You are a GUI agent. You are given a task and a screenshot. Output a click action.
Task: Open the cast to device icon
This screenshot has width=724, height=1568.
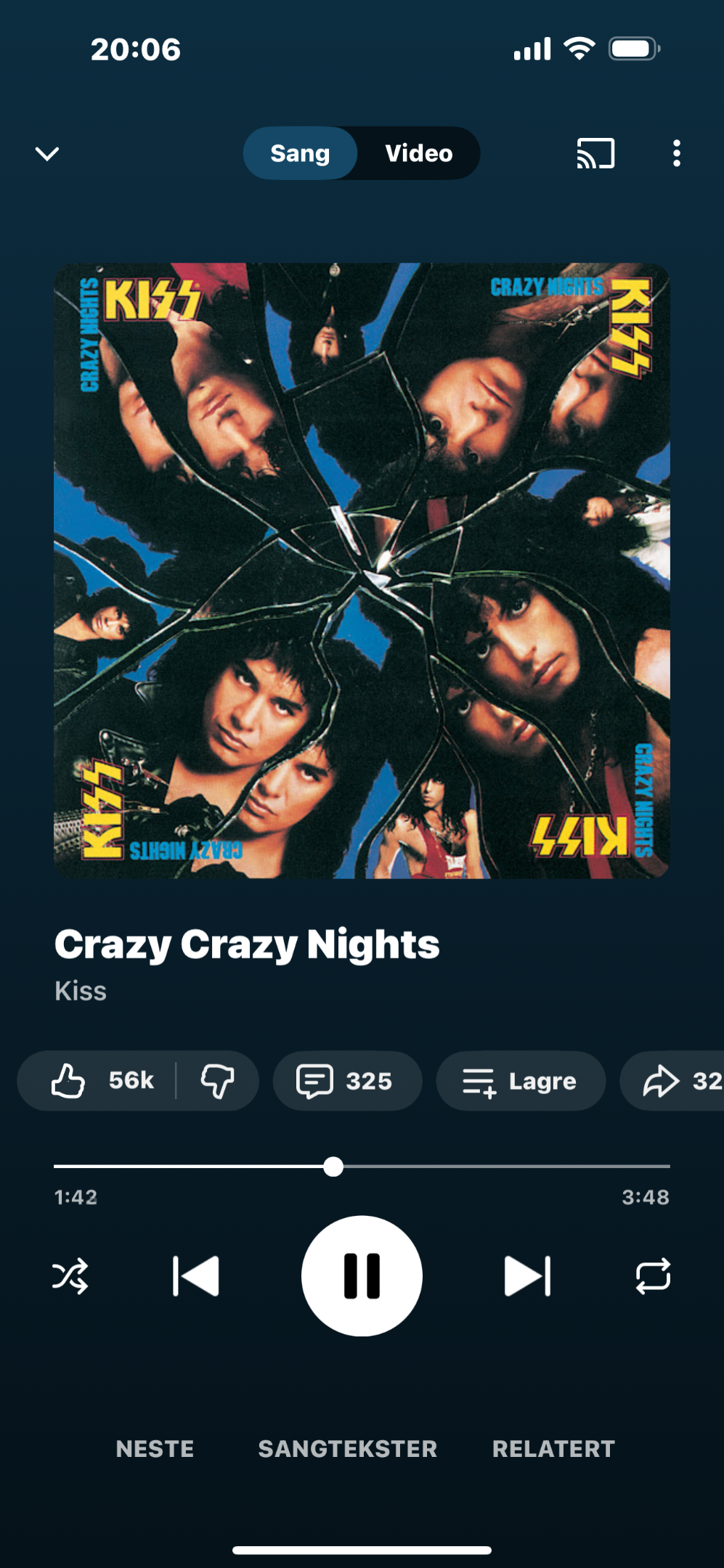[595, 154]
